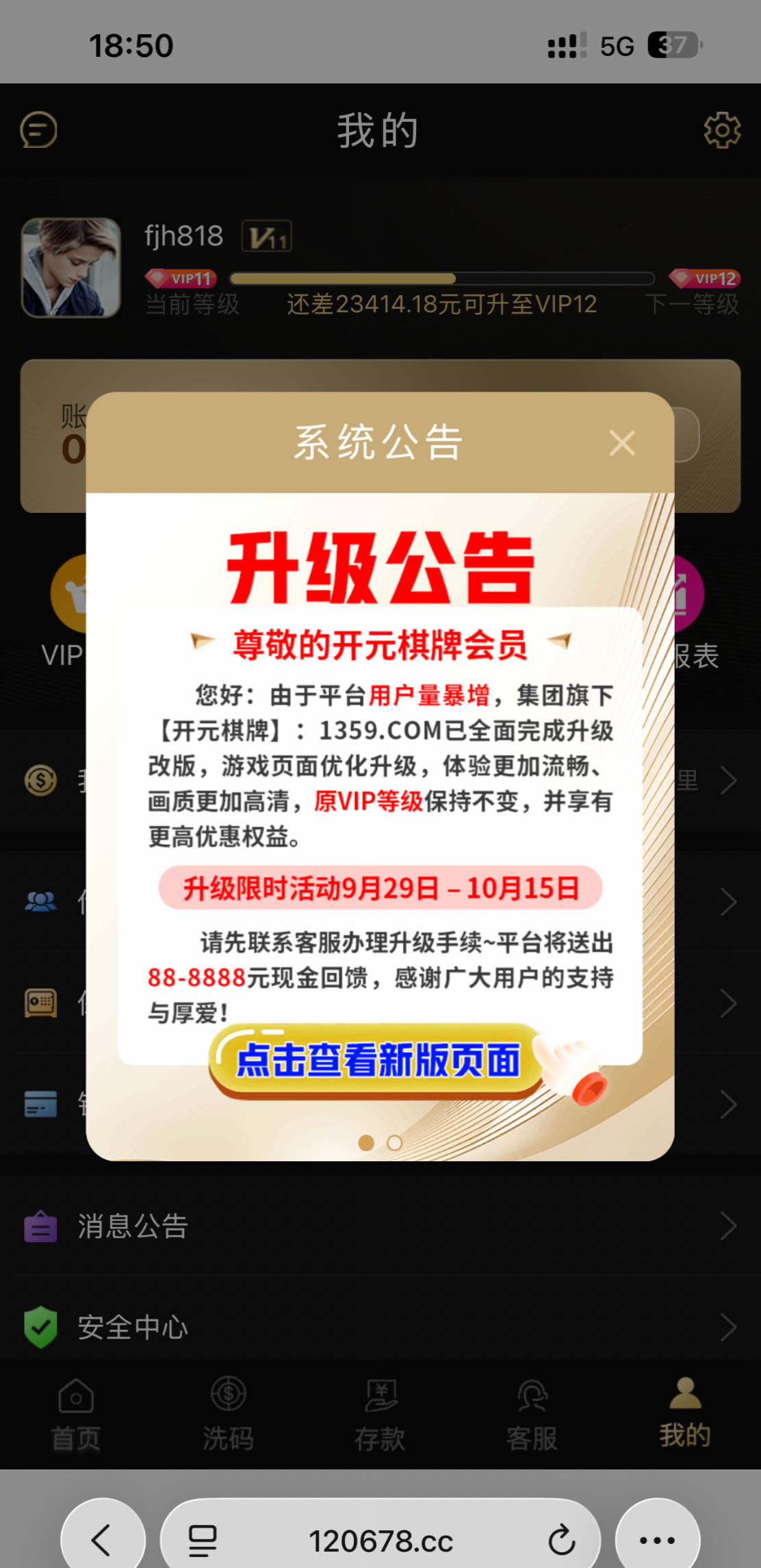
Task: Open the settings gear icon
Action: 722,130
